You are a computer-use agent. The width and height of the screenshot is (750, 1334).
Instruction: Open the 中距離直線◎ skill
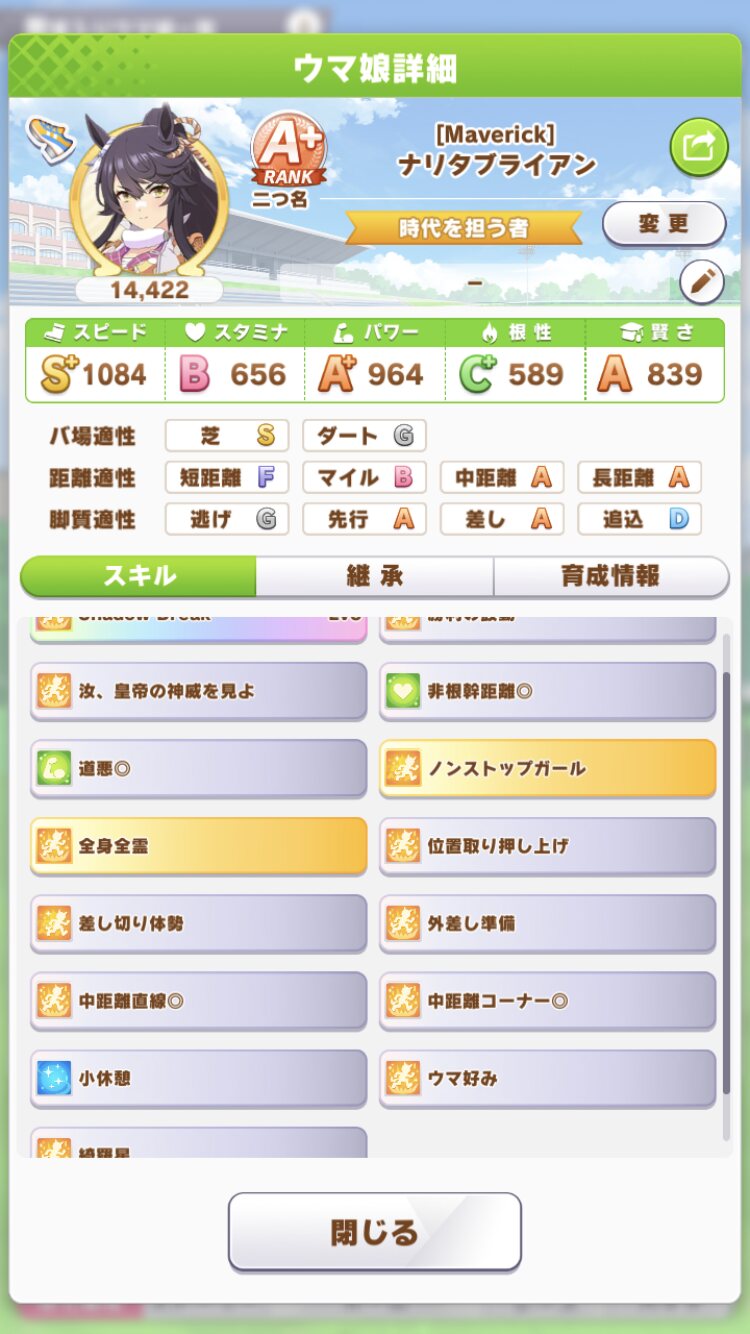click(x=198, y=1000)
